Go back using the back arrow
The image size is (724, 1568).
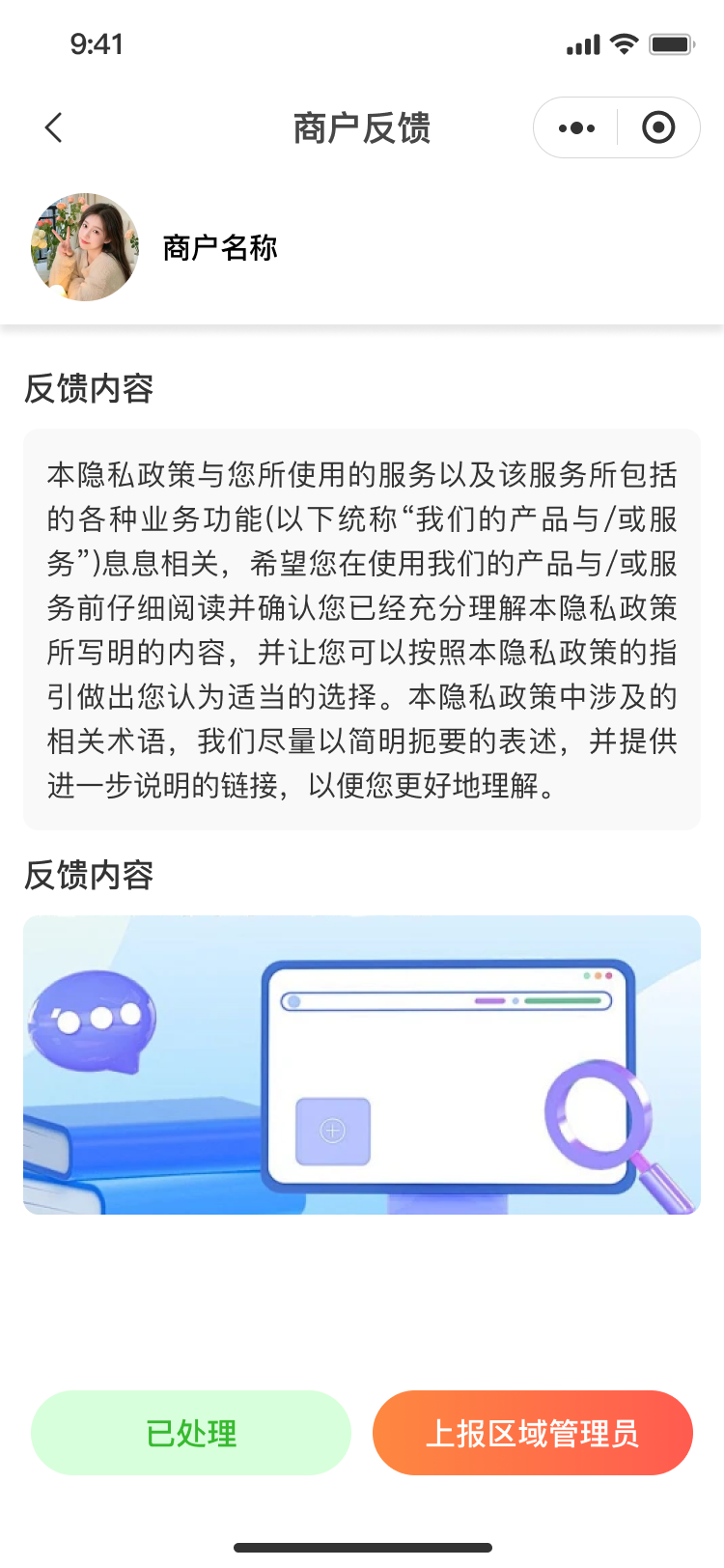coord(54,127)
